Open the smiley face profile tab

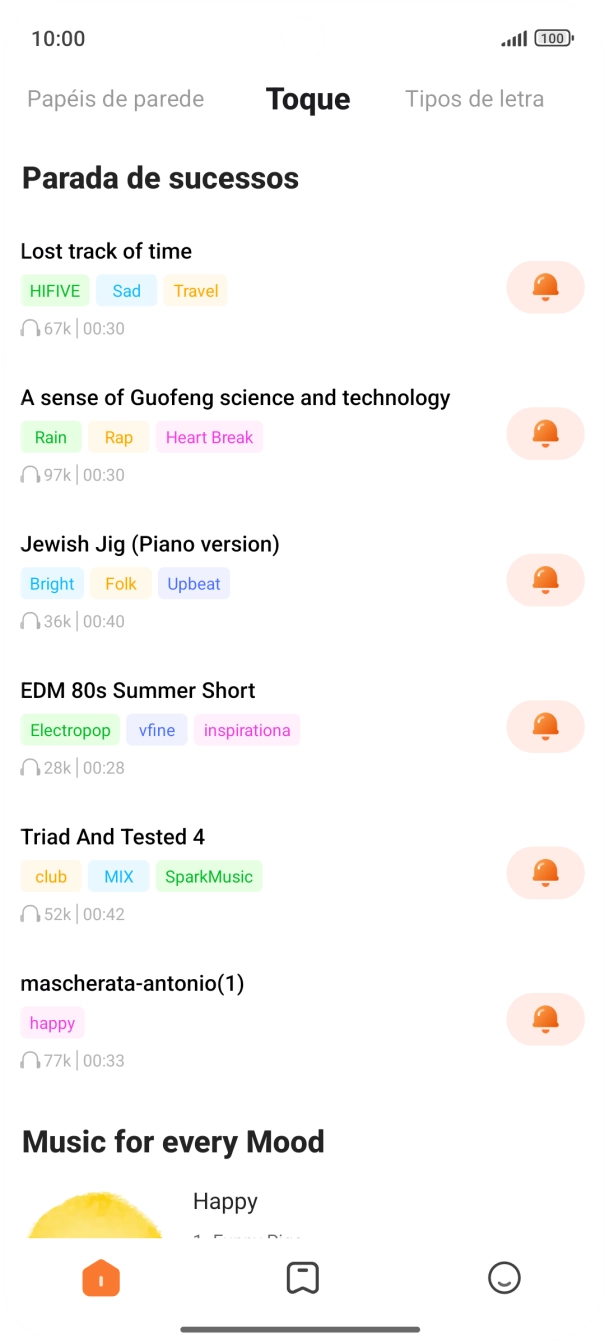coord(504,1278)
